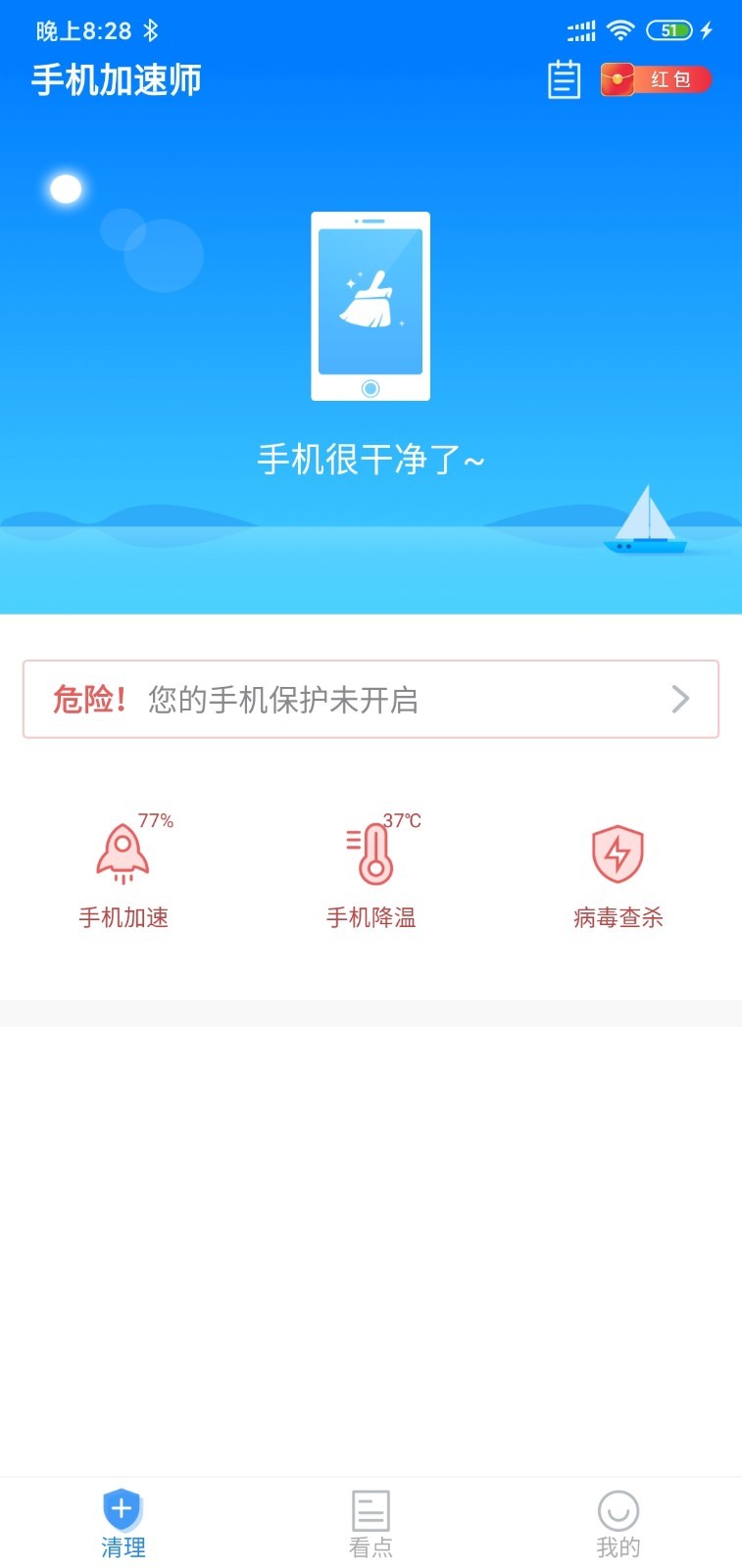This screenshot has height=1568, width=742.
Task: Tap the Bluetooth status bar icon
Action: pos(151,30)
